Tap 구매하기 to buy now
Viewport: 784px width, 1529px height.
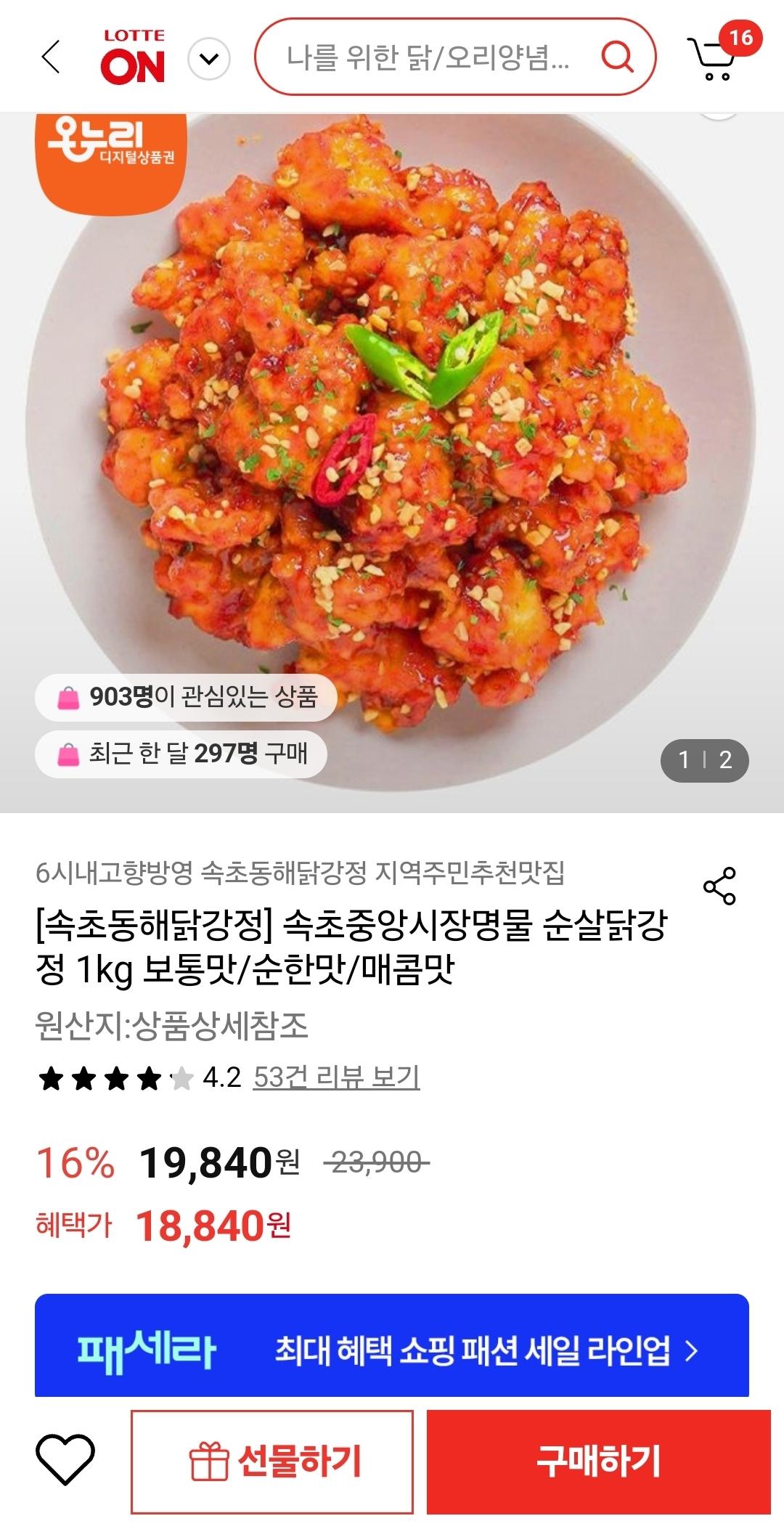tap(598, 1461)
